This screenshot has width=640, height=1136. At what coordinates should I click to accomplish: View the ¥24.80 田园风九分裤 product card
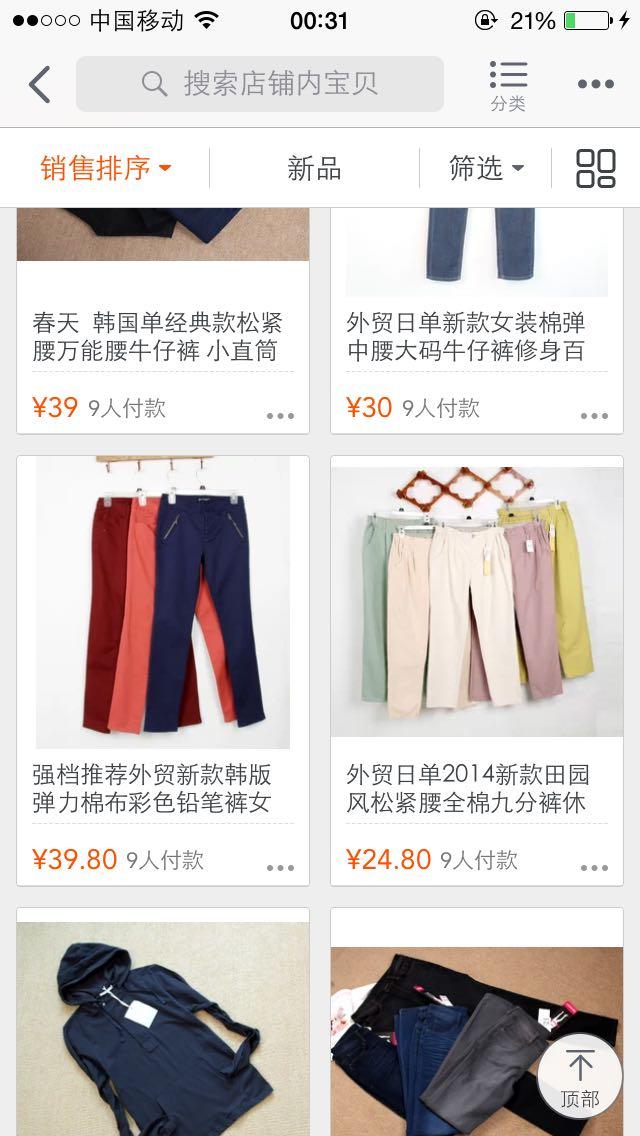pyautogui.click(x=477, y=670)
